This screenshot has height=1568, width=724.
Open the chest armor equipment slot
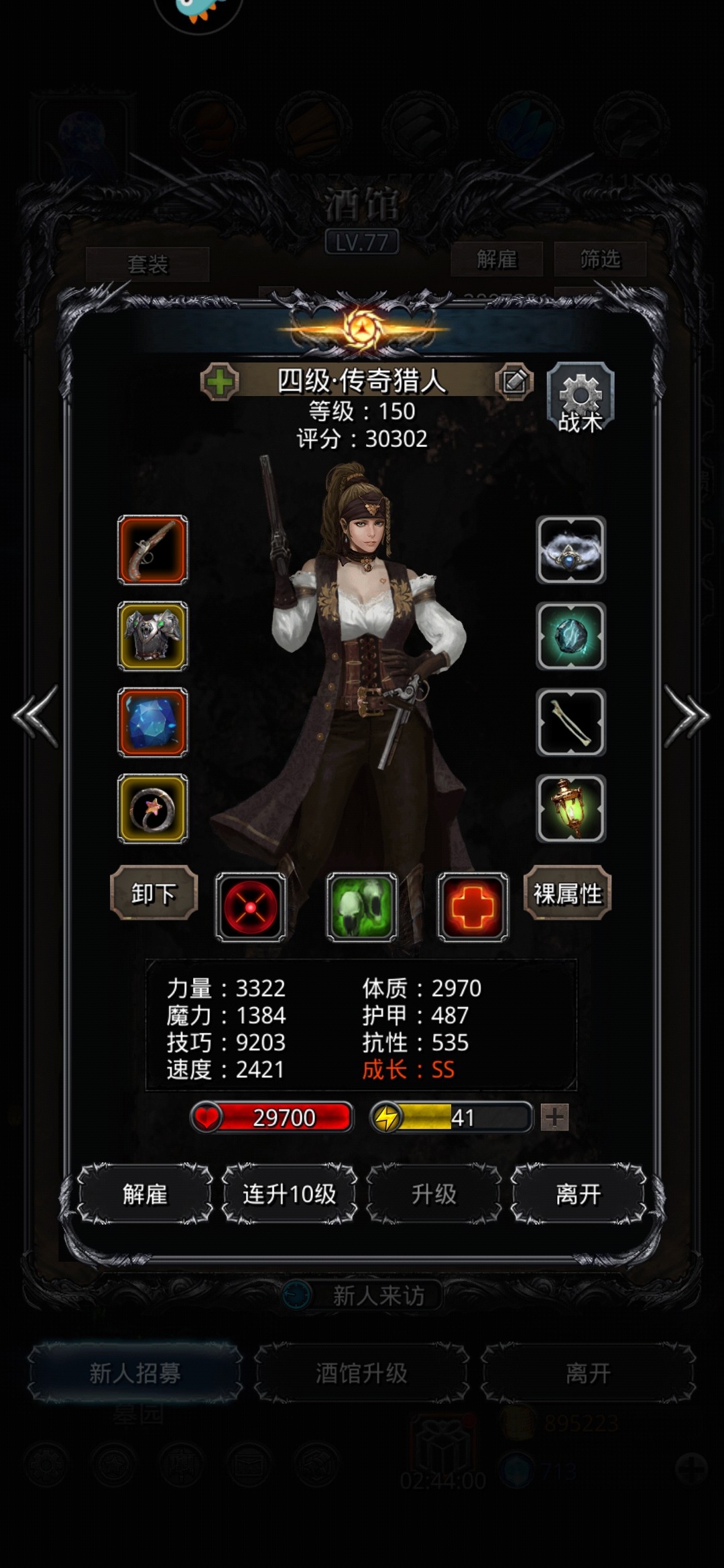point(153,636)
